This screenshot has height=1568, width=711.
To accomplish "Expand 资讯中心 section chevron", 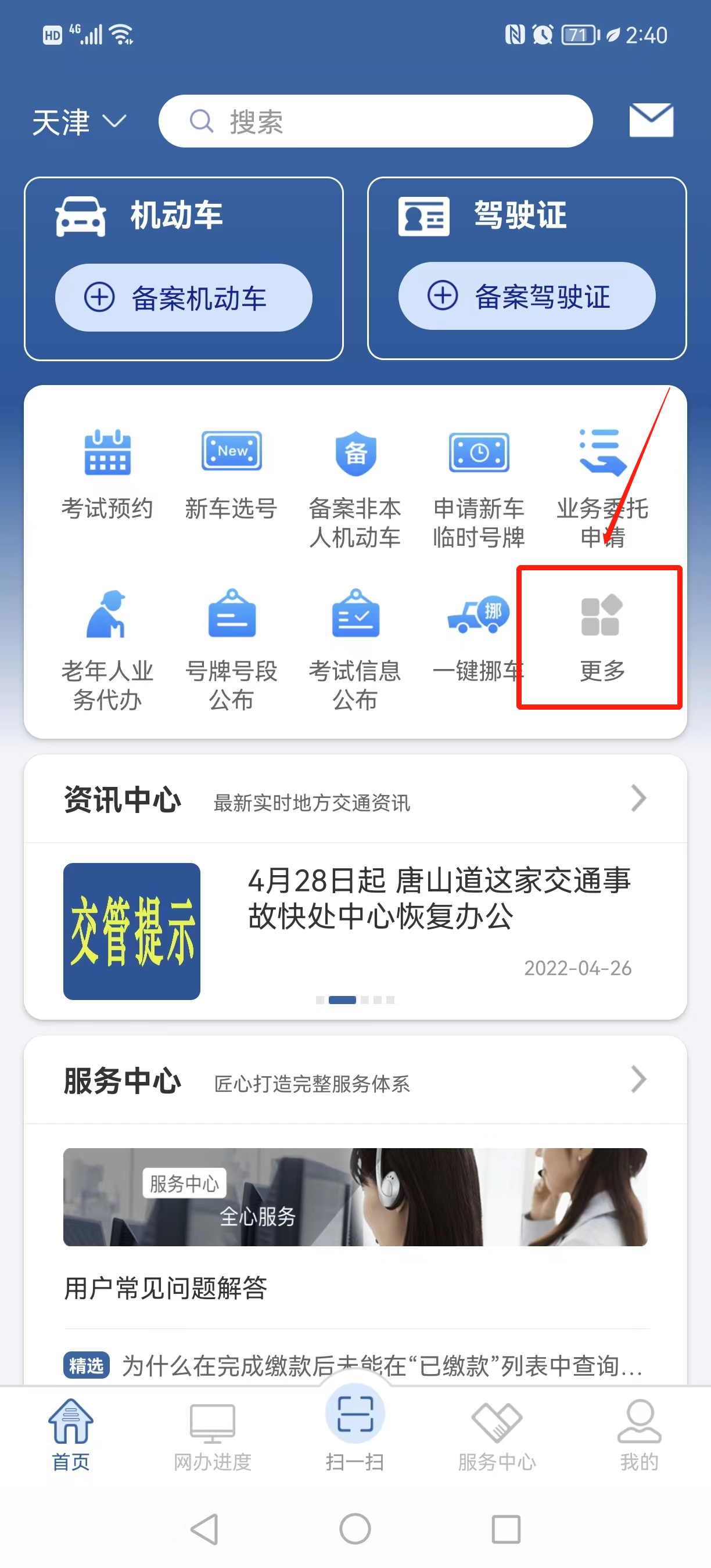I will click(638, 798).
